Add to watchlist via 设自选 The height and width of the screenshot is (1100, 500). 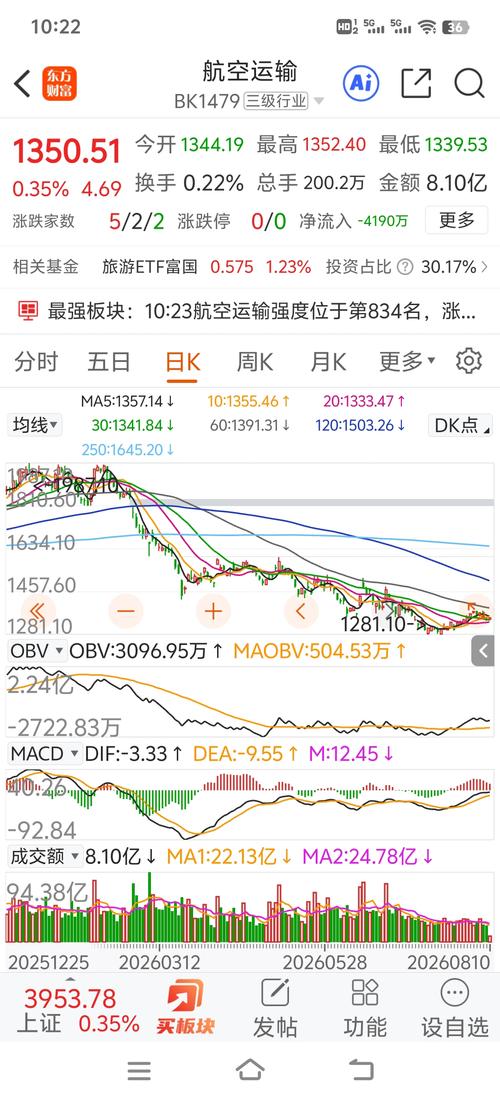[x=454, y=1007]
